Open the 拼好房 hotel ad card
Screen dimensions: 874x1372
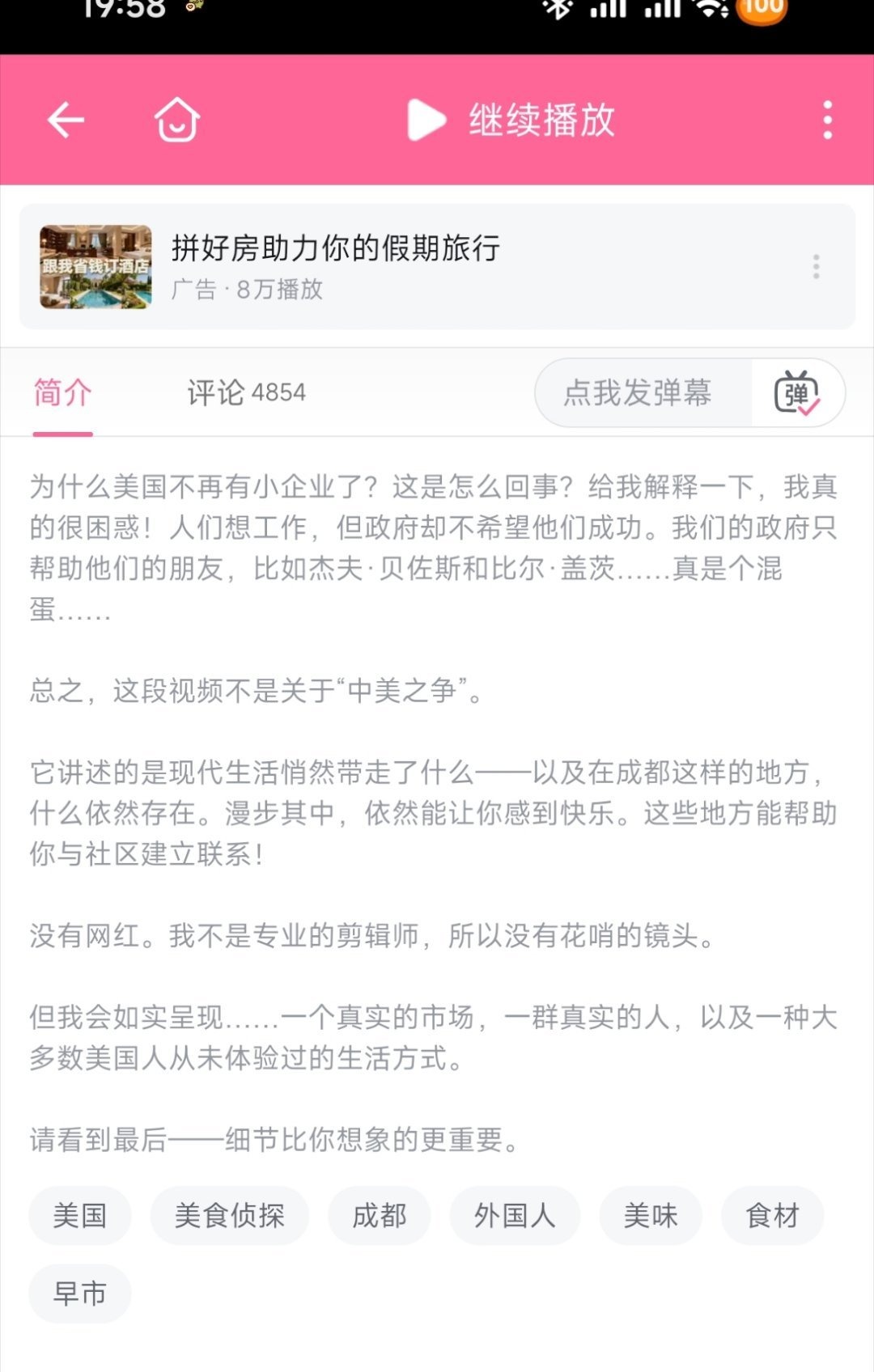(x=335, y=266)
